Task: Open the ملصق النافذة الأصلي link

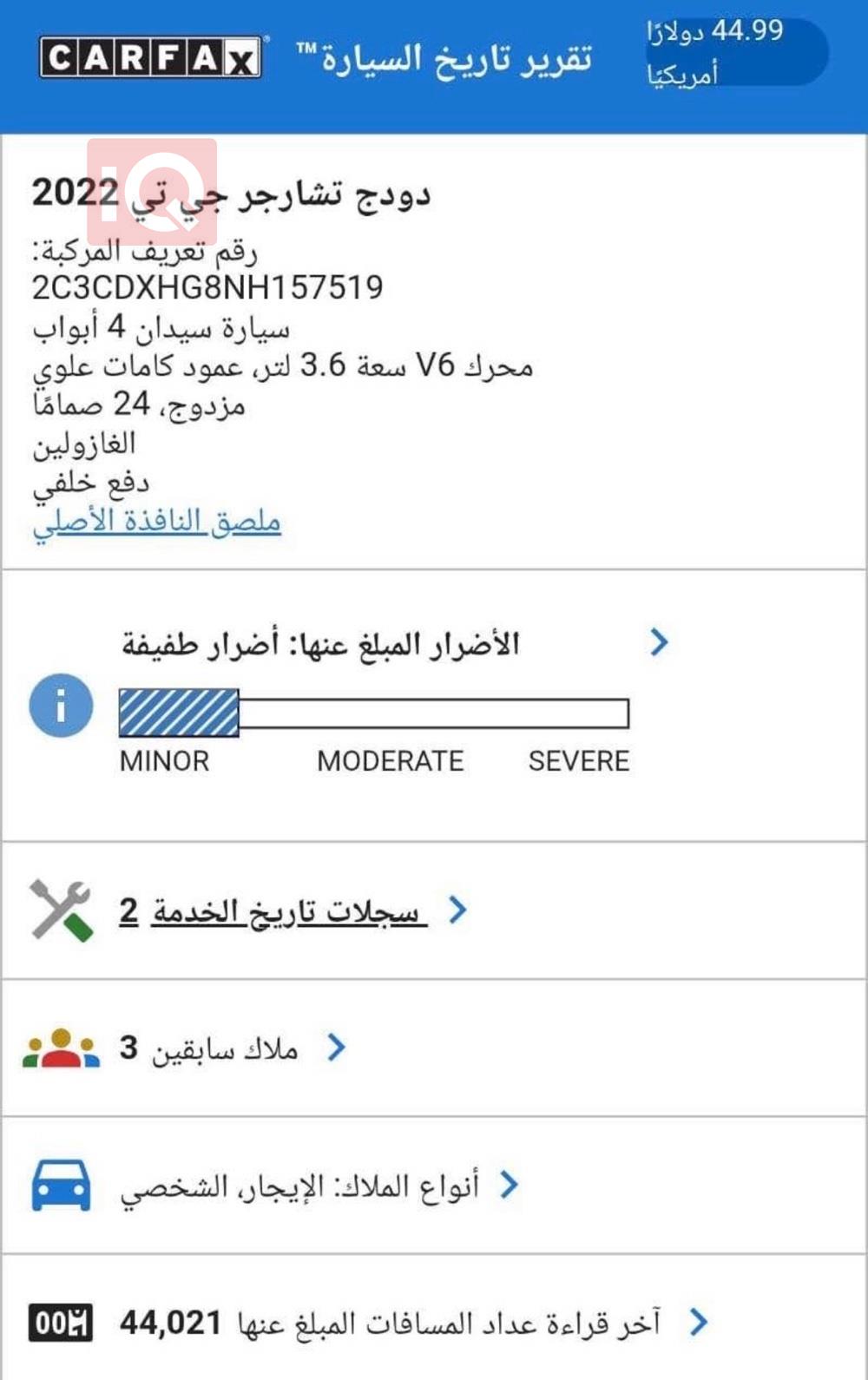Action: [157, 522]
